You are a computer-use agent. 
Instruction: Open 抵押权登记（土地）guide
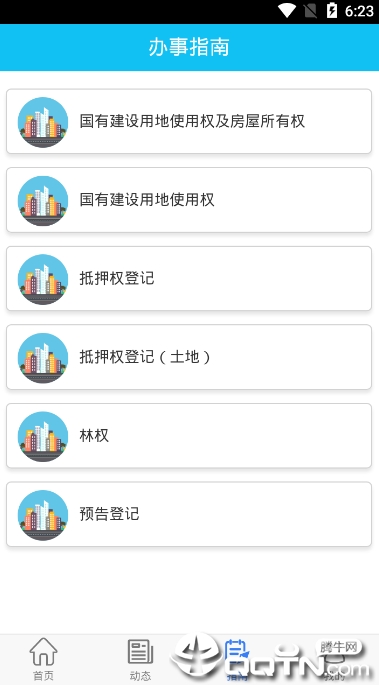tap(189, 357)
